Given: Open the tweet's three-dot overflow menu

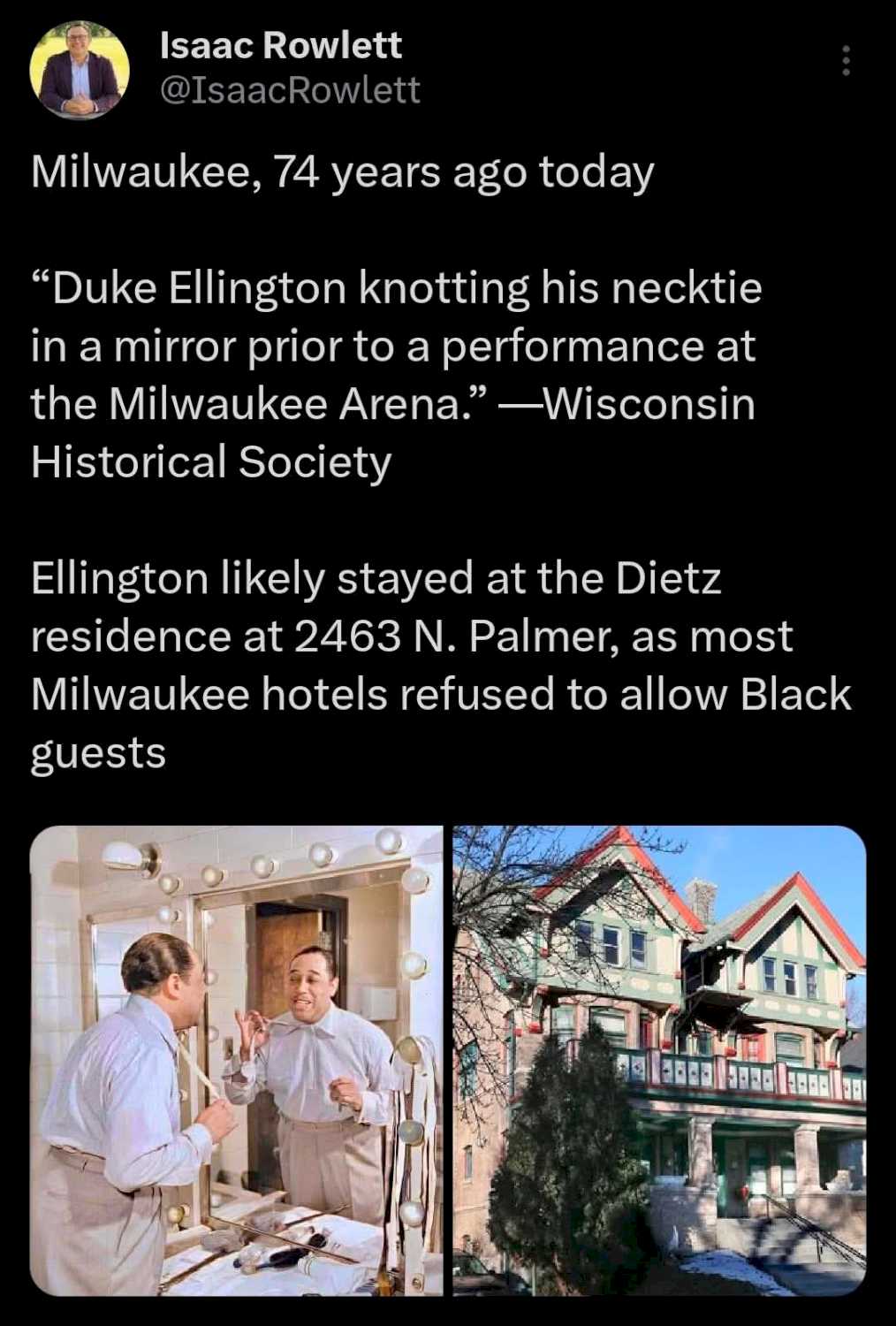Looking at the screenshot, I should click(846, 60).
